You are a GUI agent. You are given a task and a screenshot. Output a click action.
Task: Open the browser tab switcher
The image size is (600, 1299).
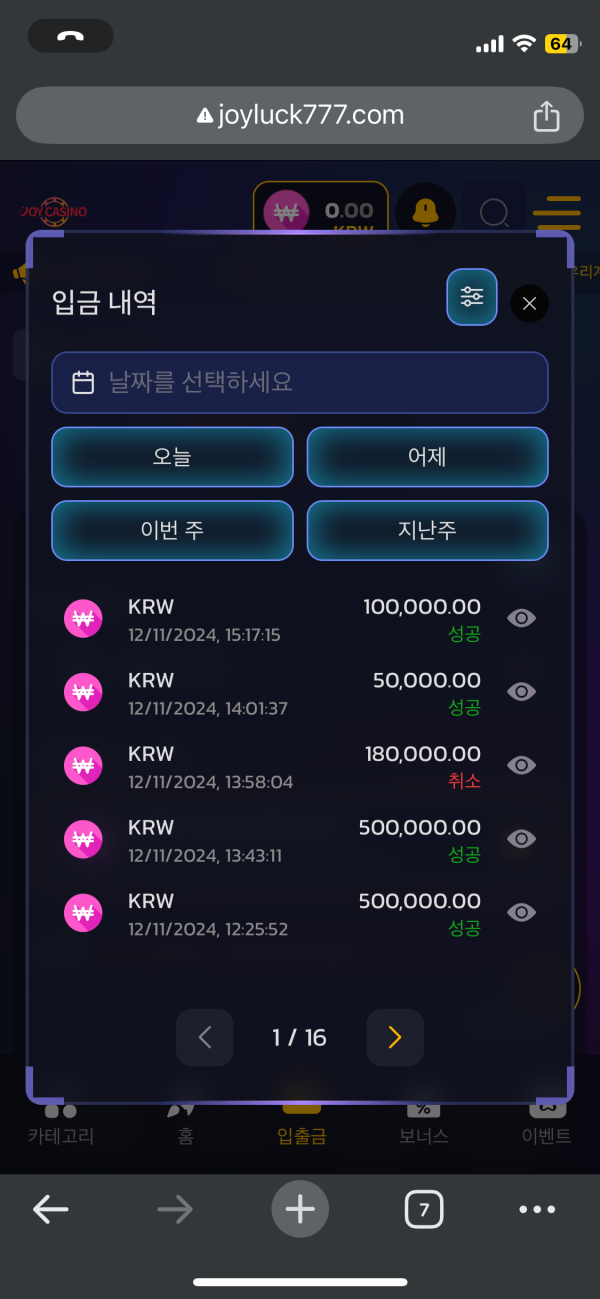click(x=424, y=1210)
